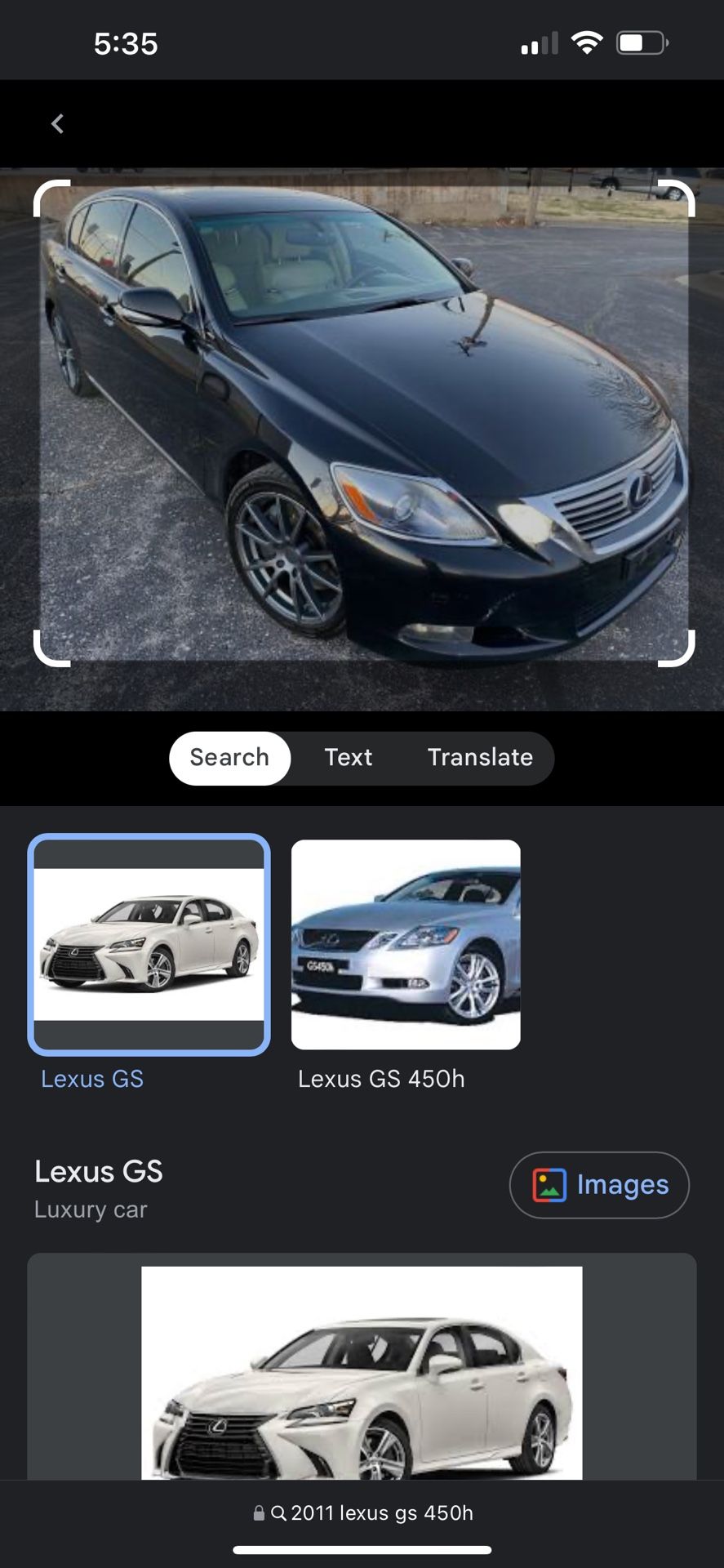
Task: Open the Translate tab
Action: [x=480, y=758]
